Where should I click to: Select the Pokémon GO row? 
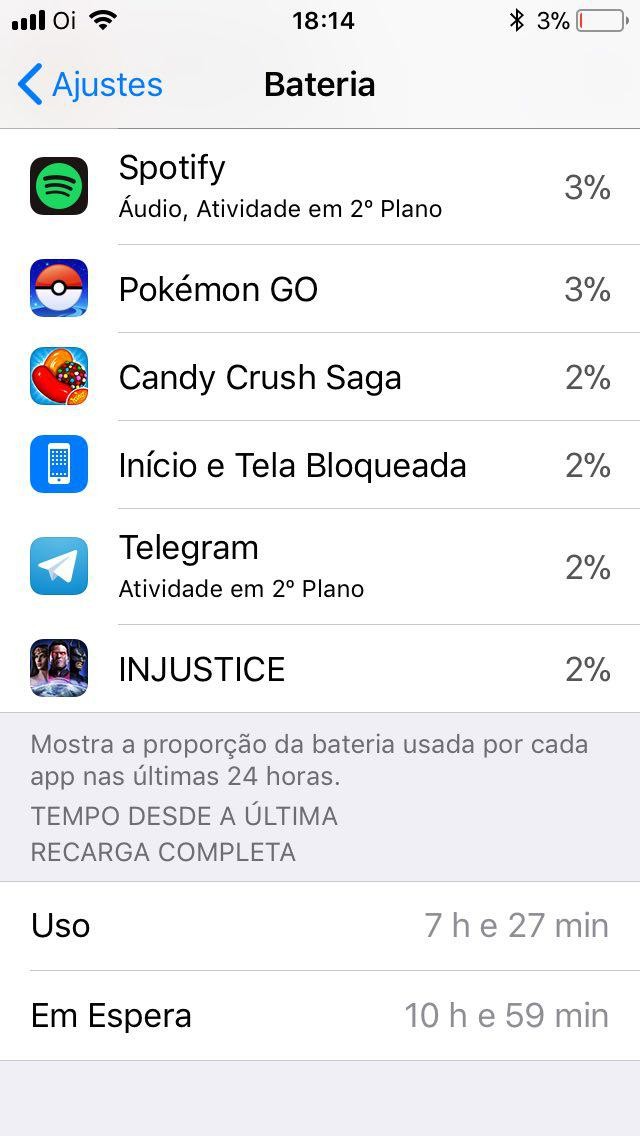coord(320,289)
